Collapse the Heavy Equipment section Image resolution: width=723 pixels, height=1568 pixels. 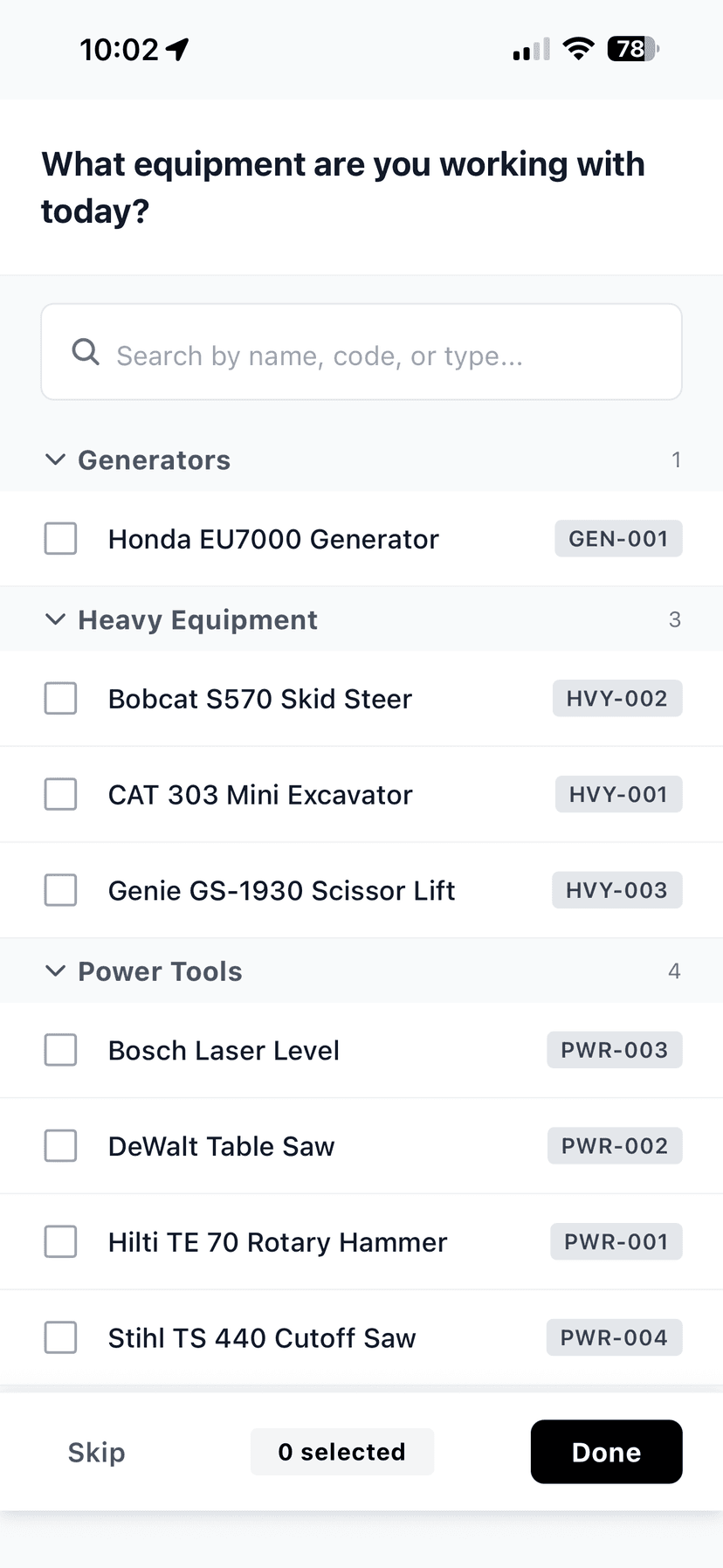click(x=56, y=619)
